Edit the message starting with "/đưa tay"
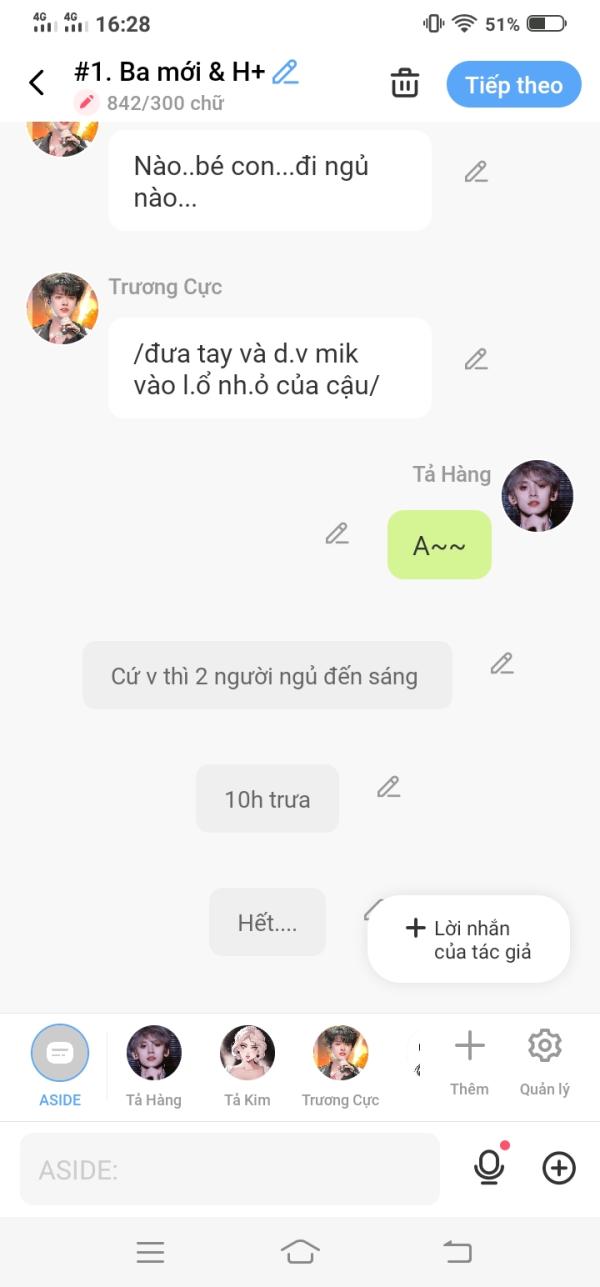 tap(476, 359)
